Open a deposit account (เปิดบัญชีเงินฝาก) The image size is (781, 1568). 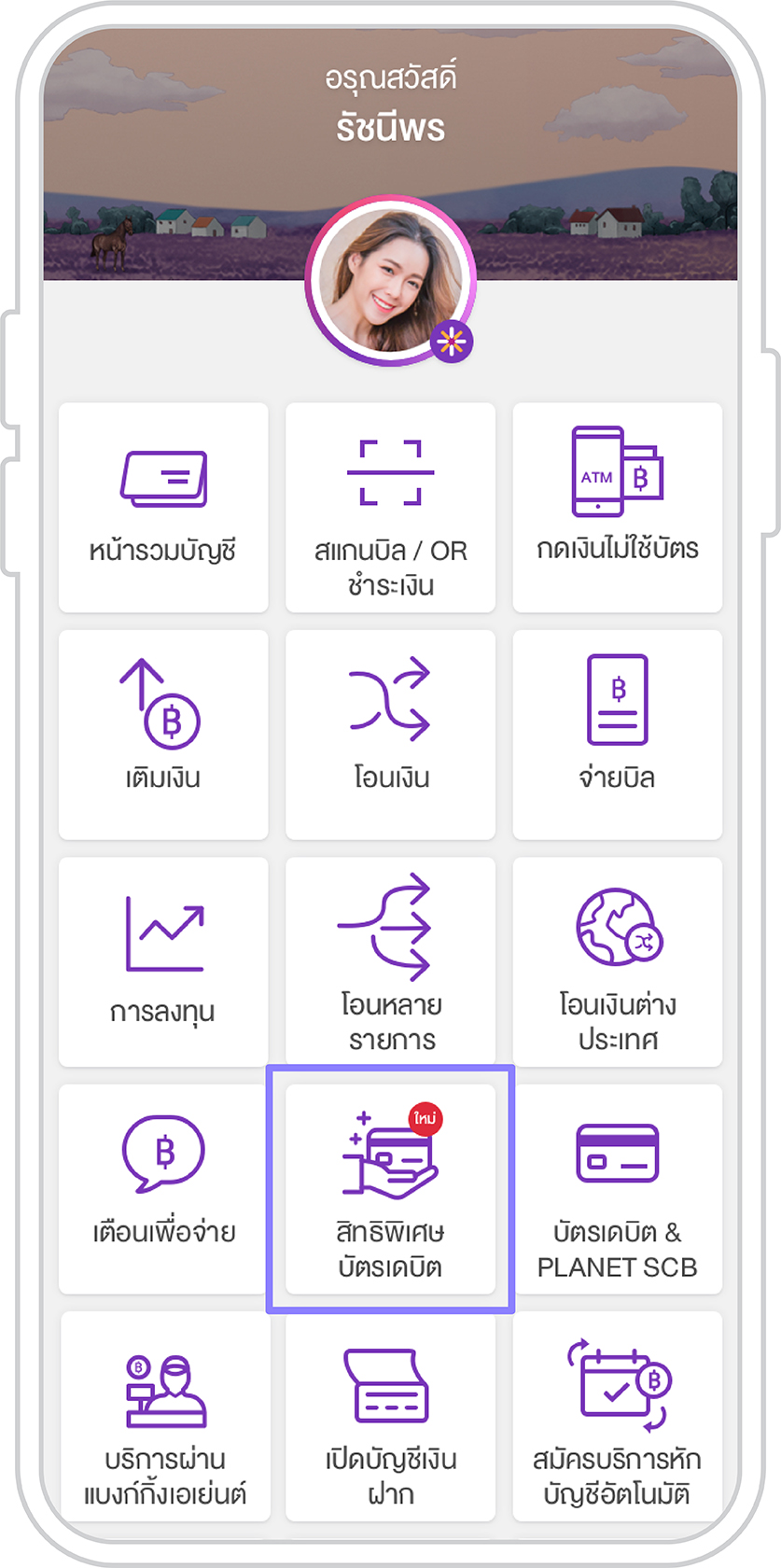click(x=390, y=1415)
